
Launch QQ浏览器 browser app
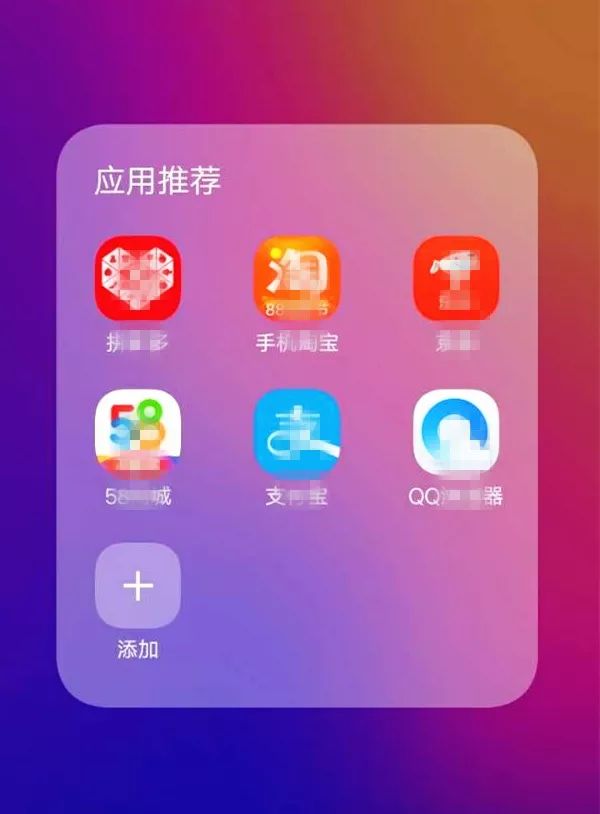(456, 431)
